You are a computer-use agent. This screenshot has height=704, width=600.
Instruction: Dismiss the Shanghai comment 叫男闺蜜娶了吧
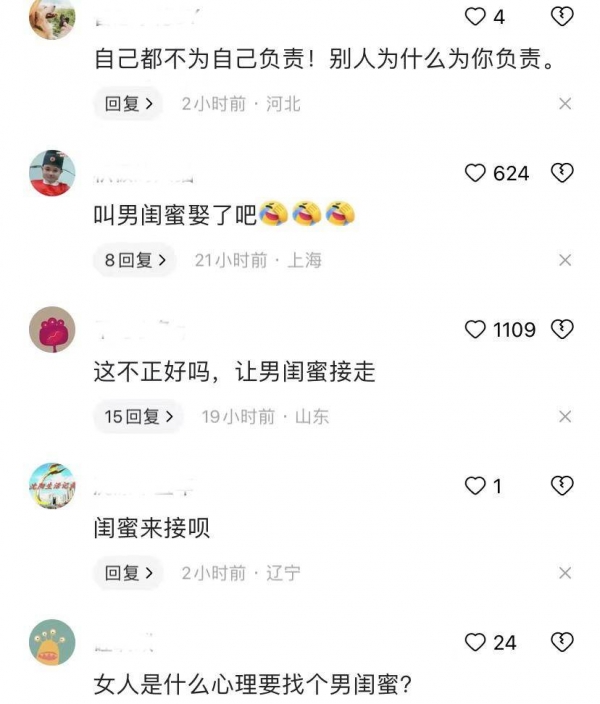tap(564, 260)
